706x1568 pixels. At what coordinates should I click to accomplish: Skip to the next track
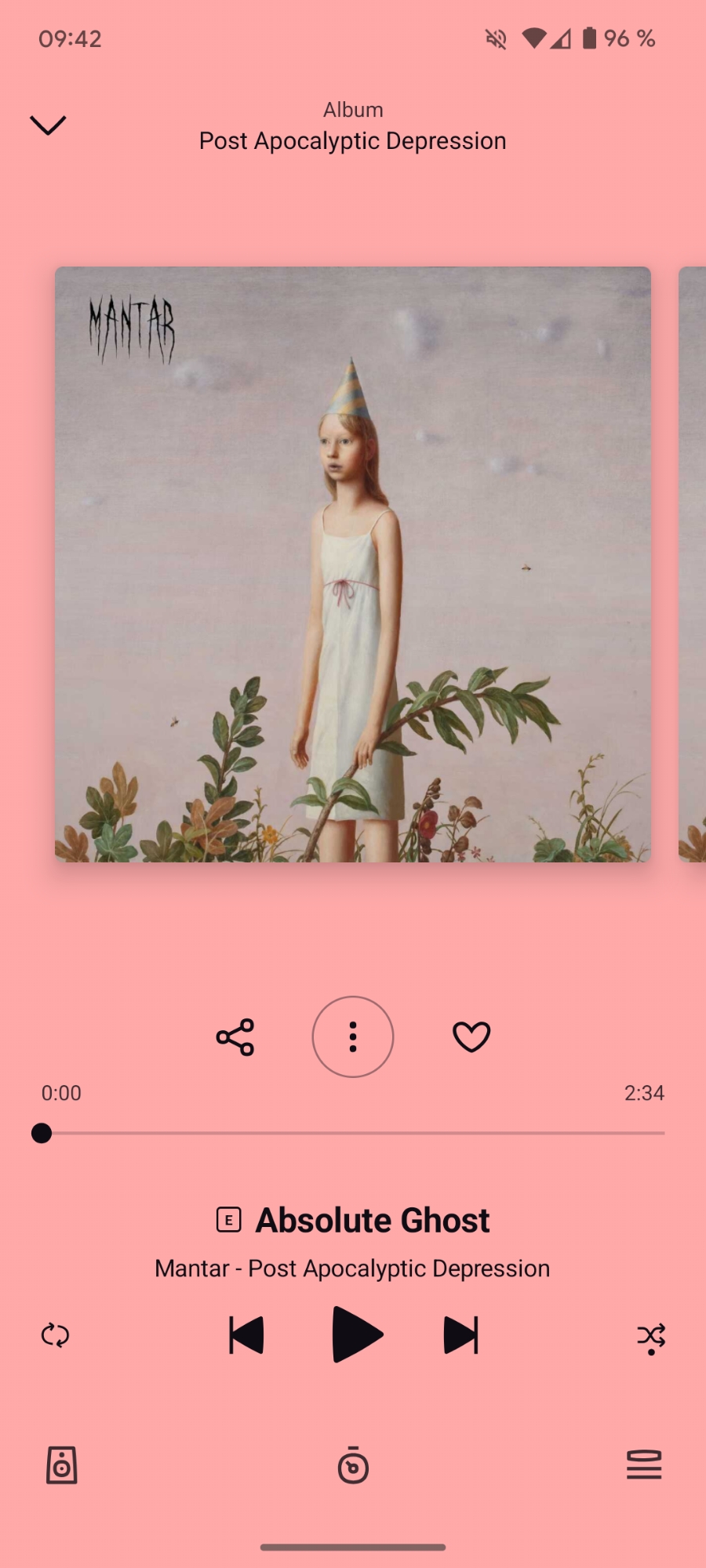(x=460, y=1335)
